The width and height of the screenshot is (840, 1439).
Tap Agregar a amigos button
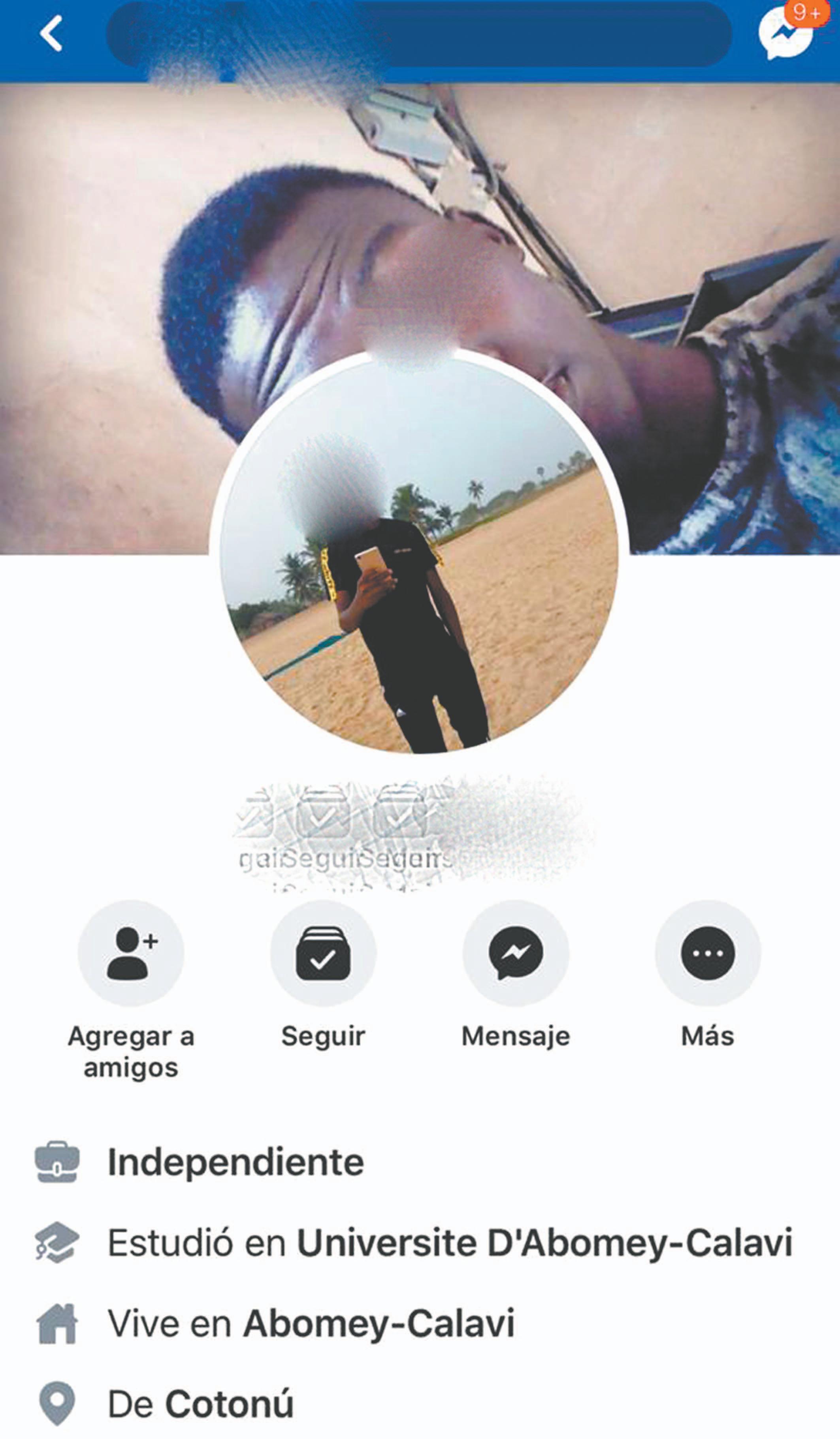coord(131,954)
